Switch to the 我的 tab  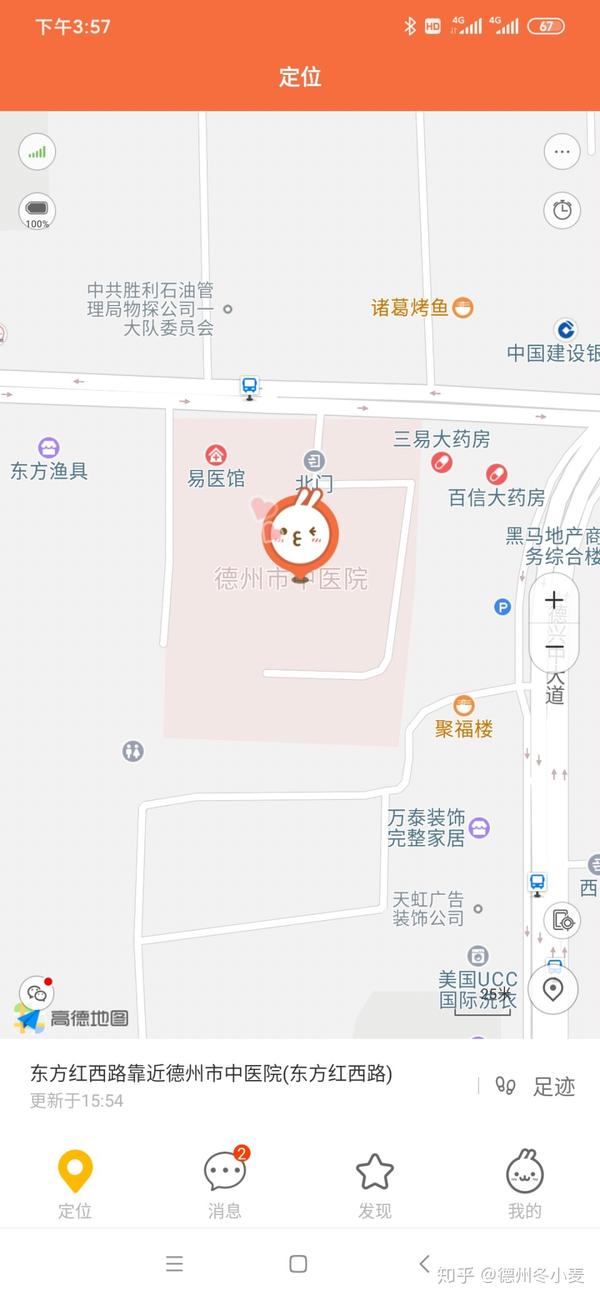(x=524, y=1184)
